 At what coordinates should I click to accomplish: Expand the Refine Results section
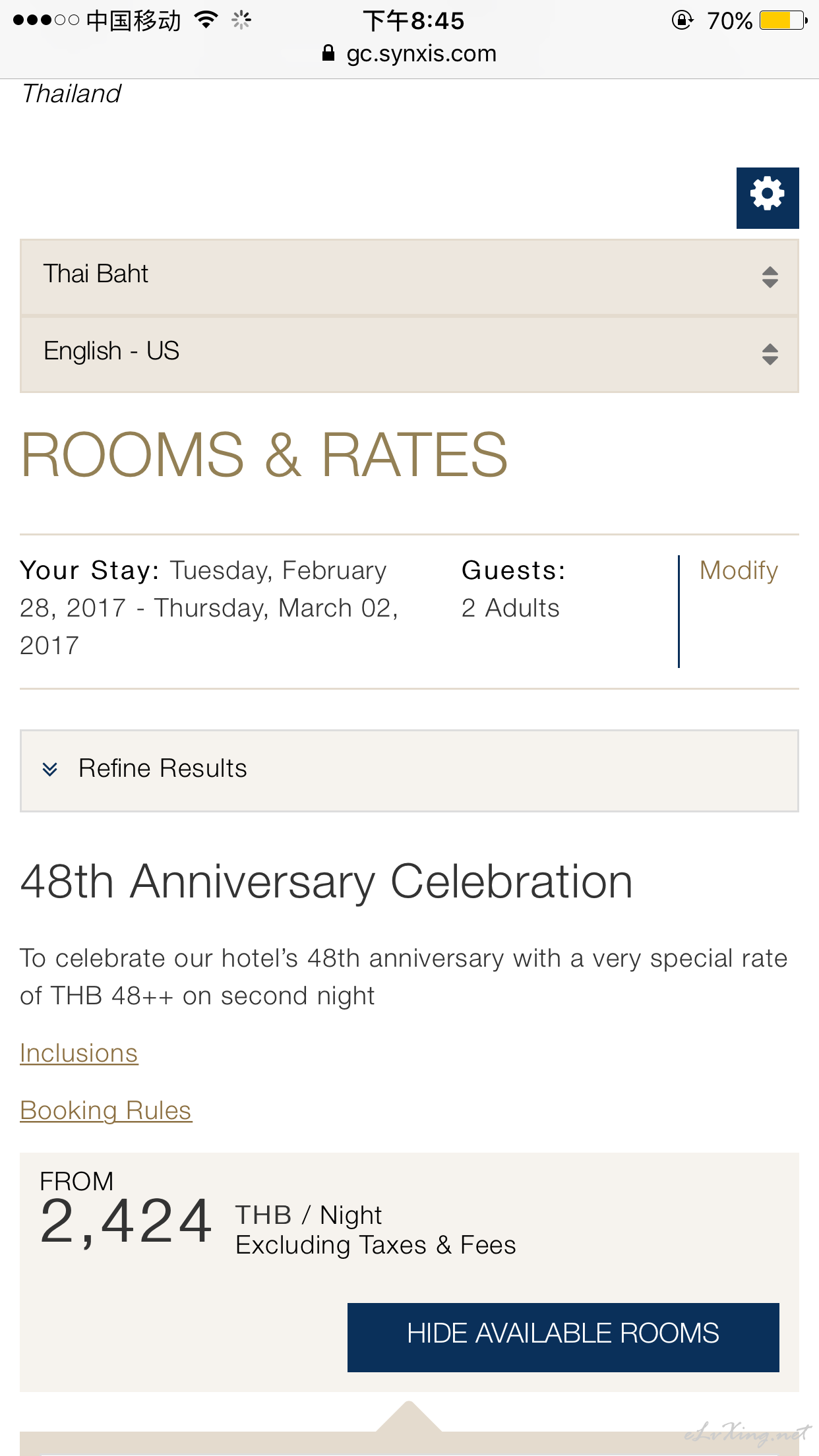(409, 770)
